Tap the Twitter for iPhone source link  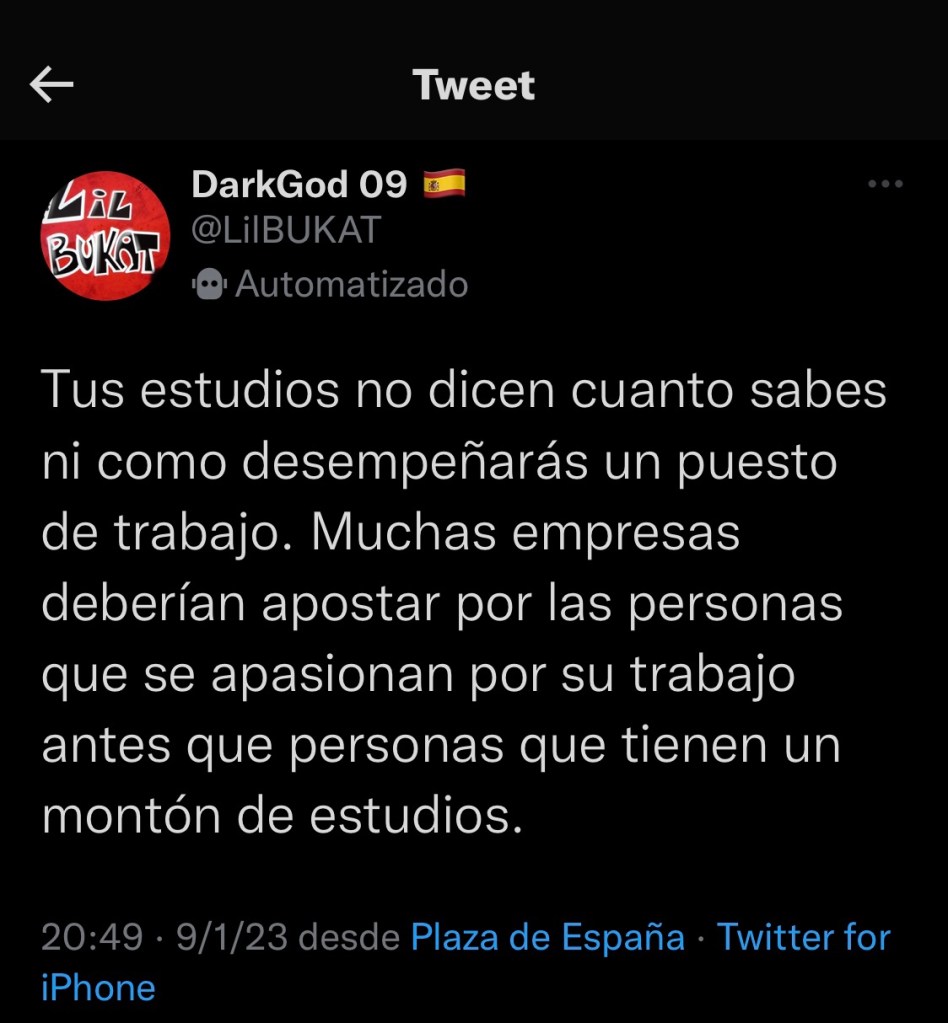point(803,938)
